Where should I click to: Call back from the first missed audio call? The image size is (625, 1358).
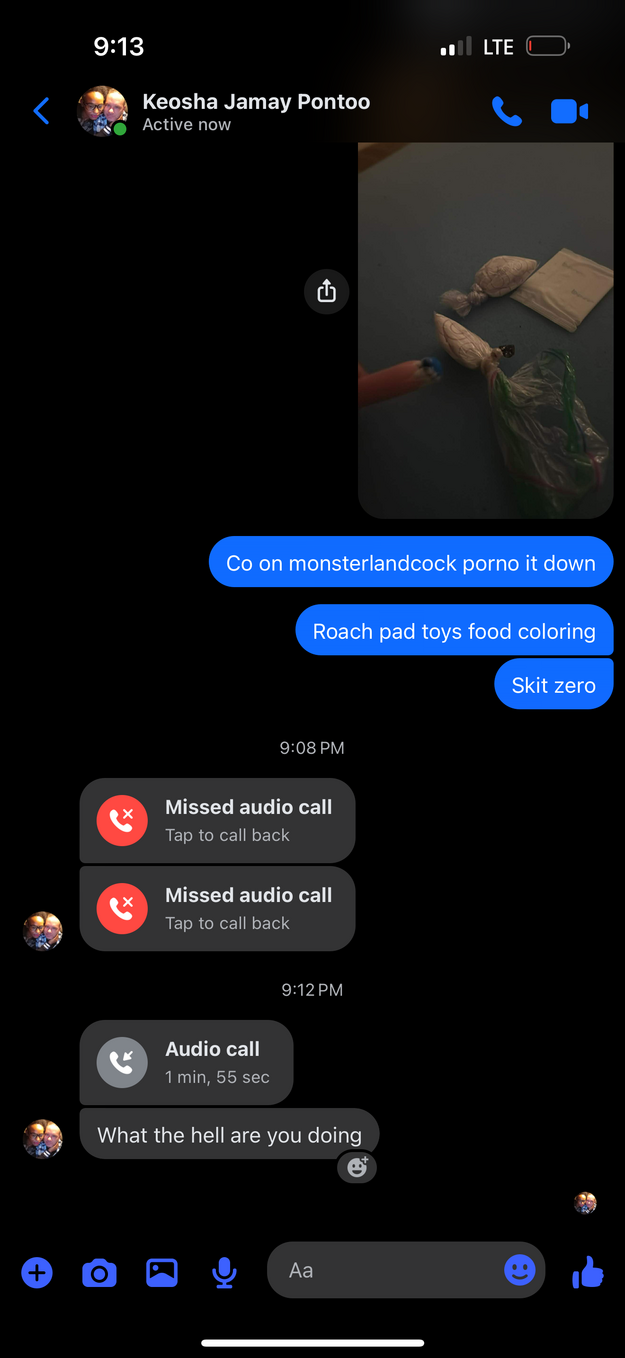(x=217, y=820)
